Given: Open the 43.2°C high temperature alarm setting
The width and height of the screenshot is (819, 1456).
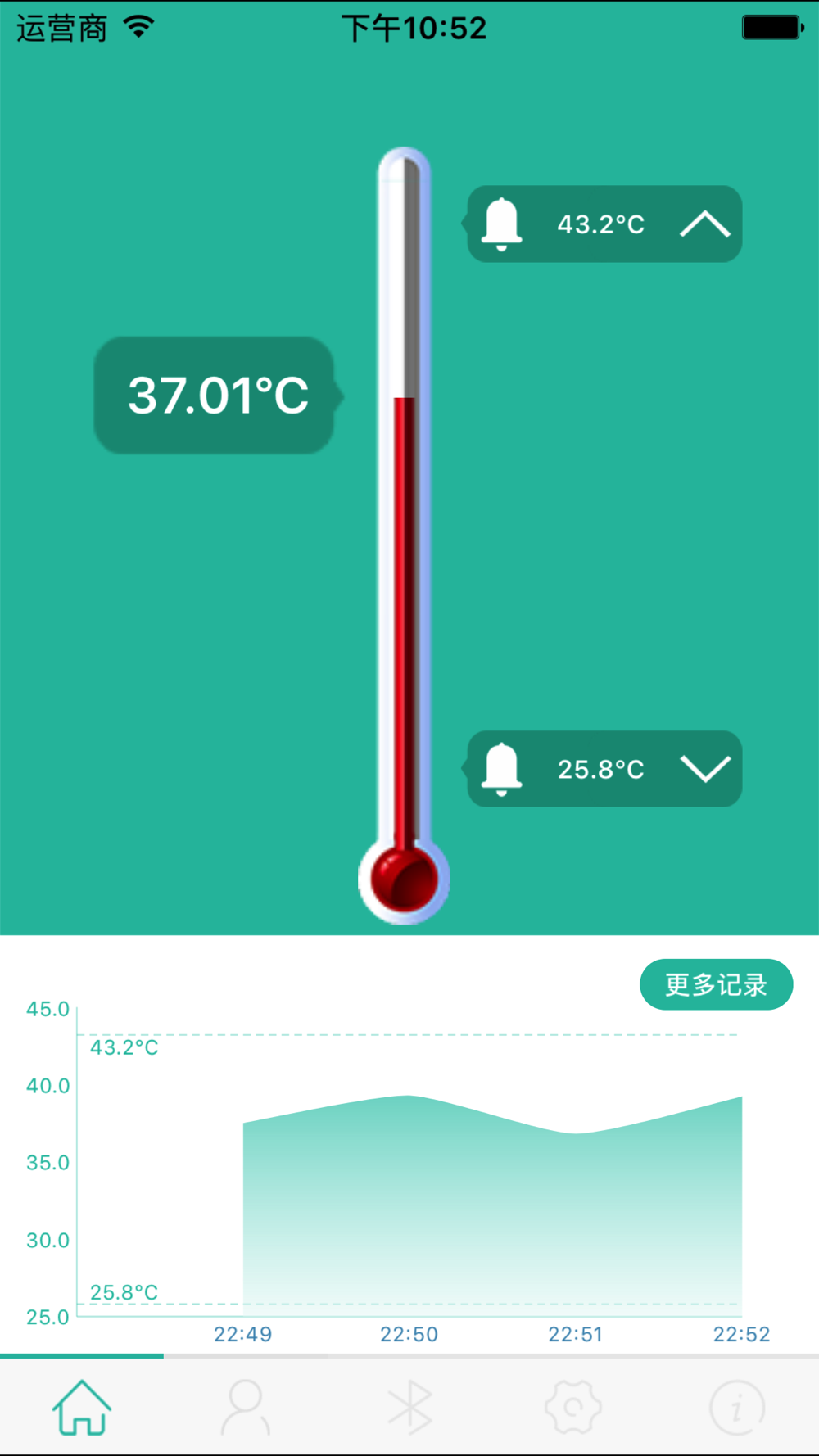Looking at the screenshot, I should tap(604, 224).
